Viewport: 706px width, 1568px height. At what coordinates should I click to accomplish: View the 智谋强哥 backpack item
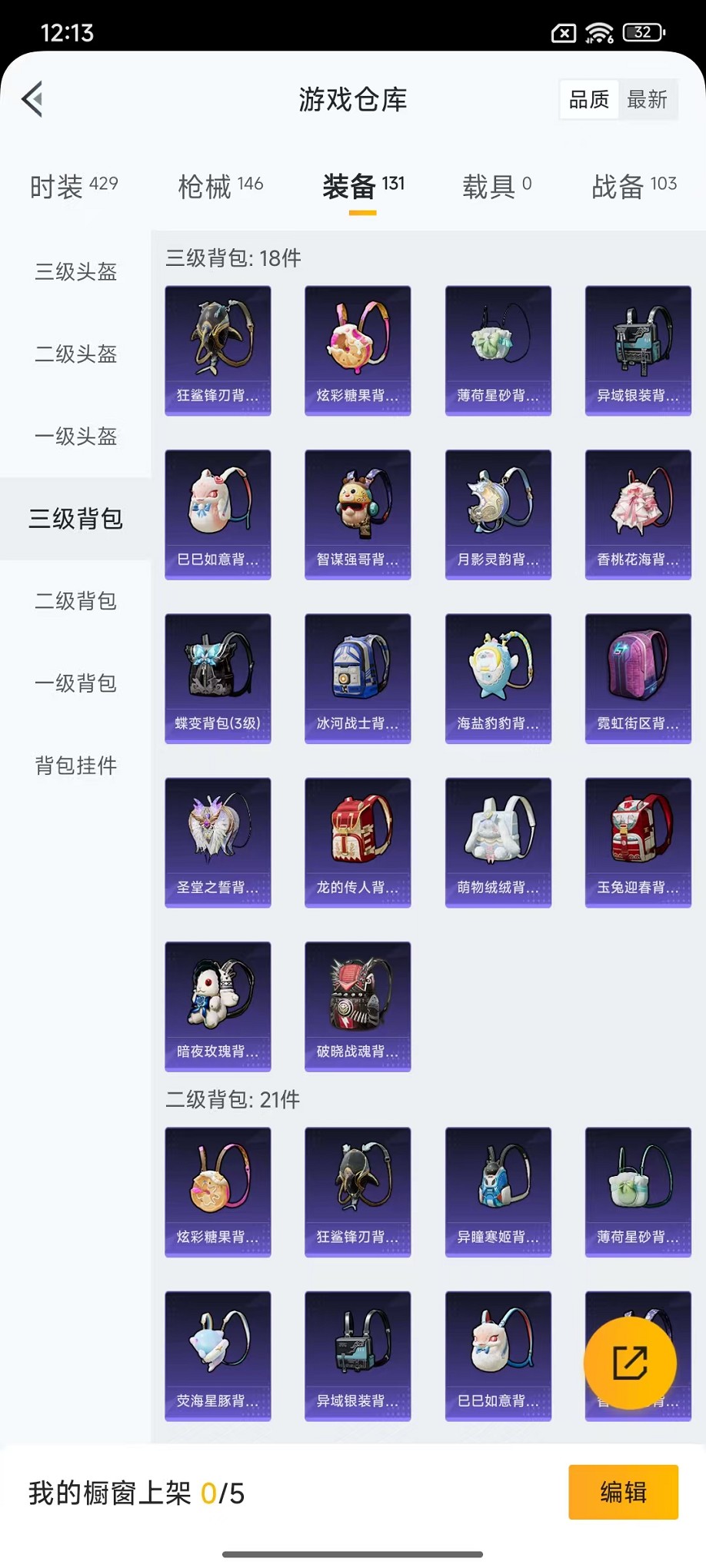(x=358, y=514)
